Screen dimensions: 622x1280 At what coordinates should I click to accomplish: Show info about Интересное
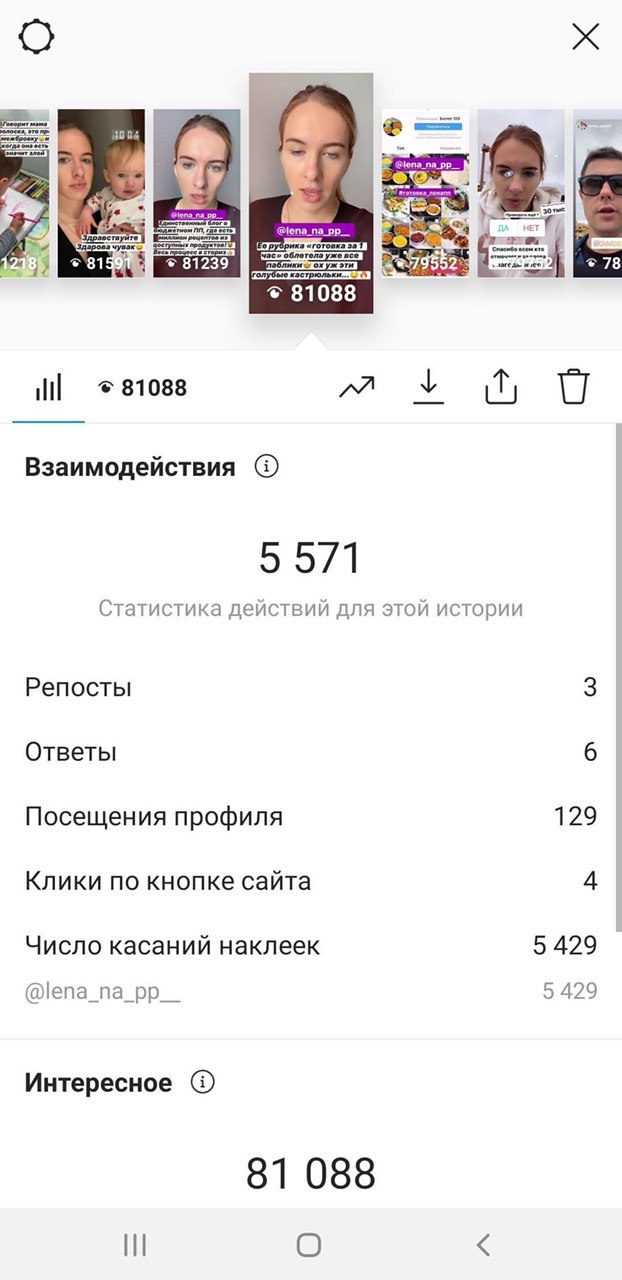click(x=203, y=1082)
